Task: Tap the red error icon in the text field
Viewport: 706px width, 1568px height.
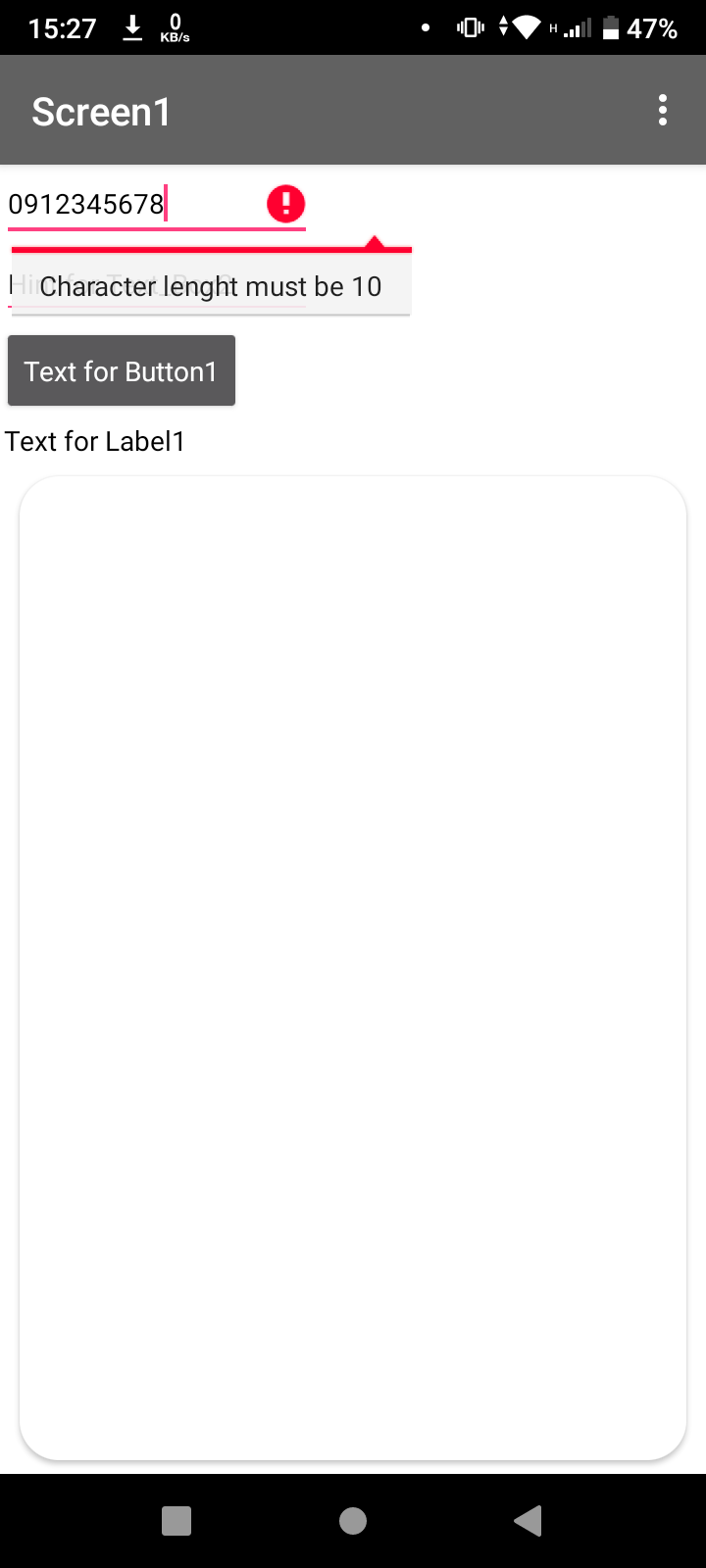Action: point(285,204)
